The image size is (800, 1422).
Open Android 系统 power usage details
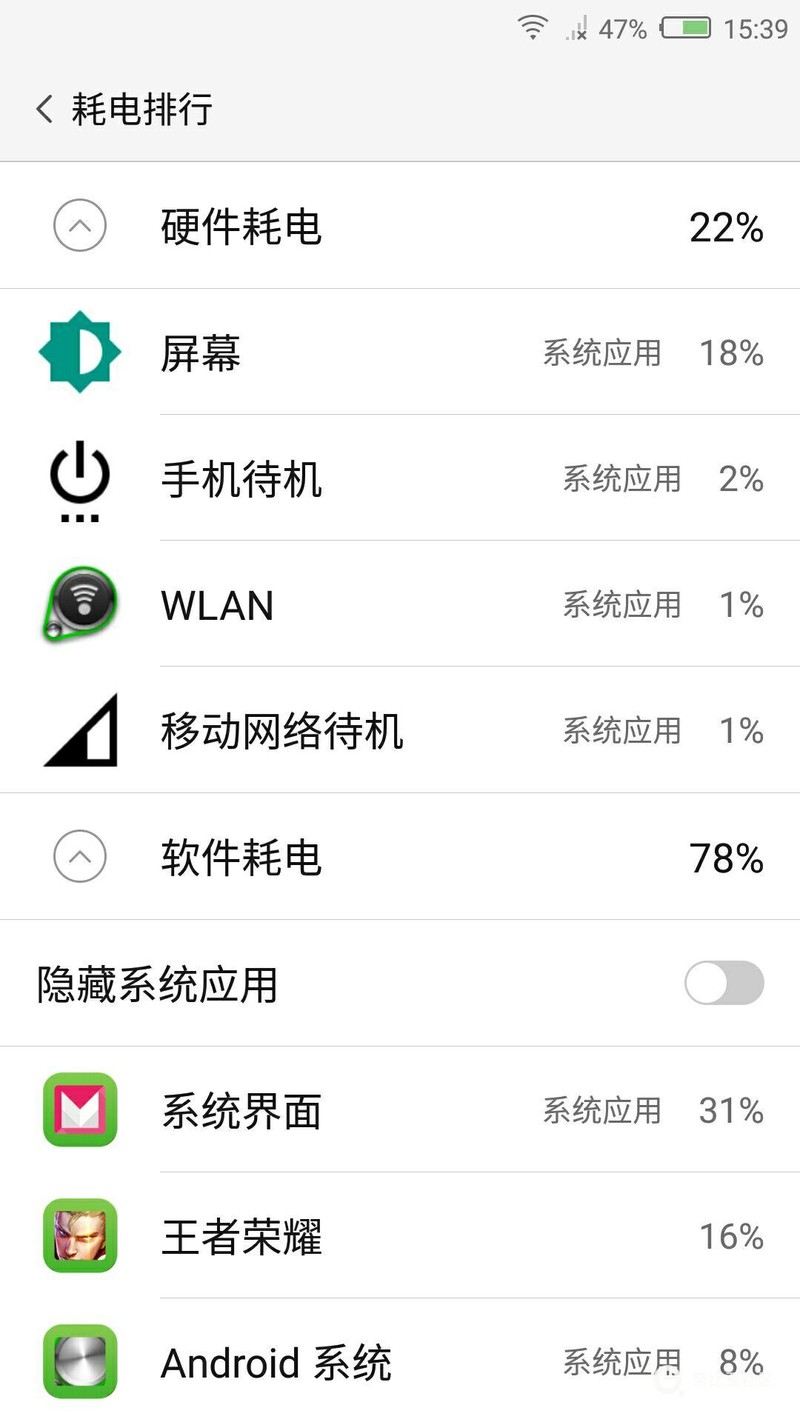tap(400, 1362)
